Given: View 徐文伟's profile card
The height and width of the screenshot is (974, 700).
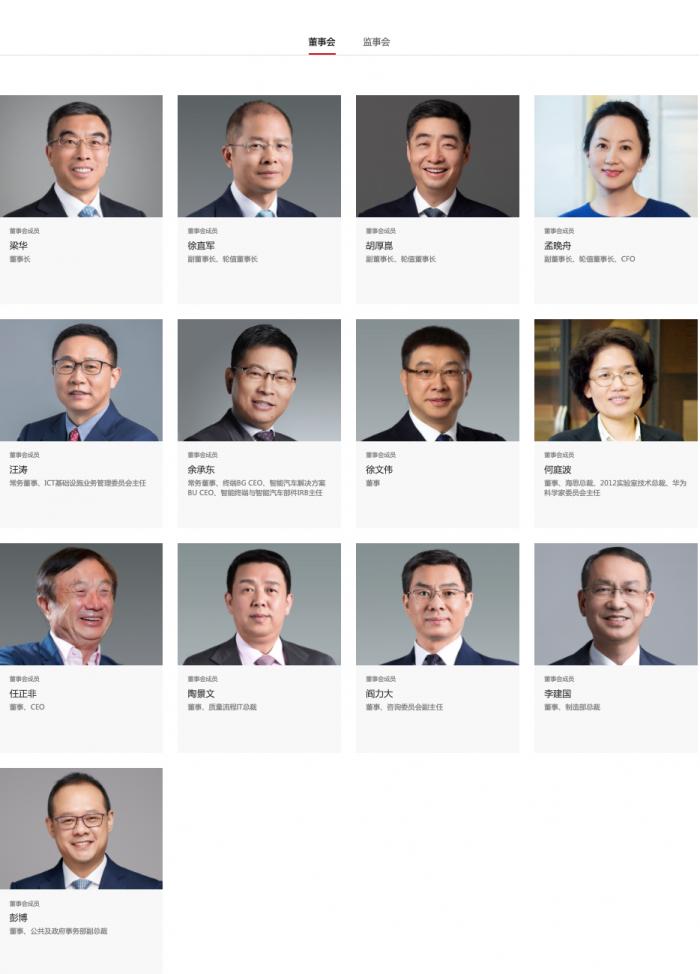Looking at the screenshot, I should [x=437, y=423].
